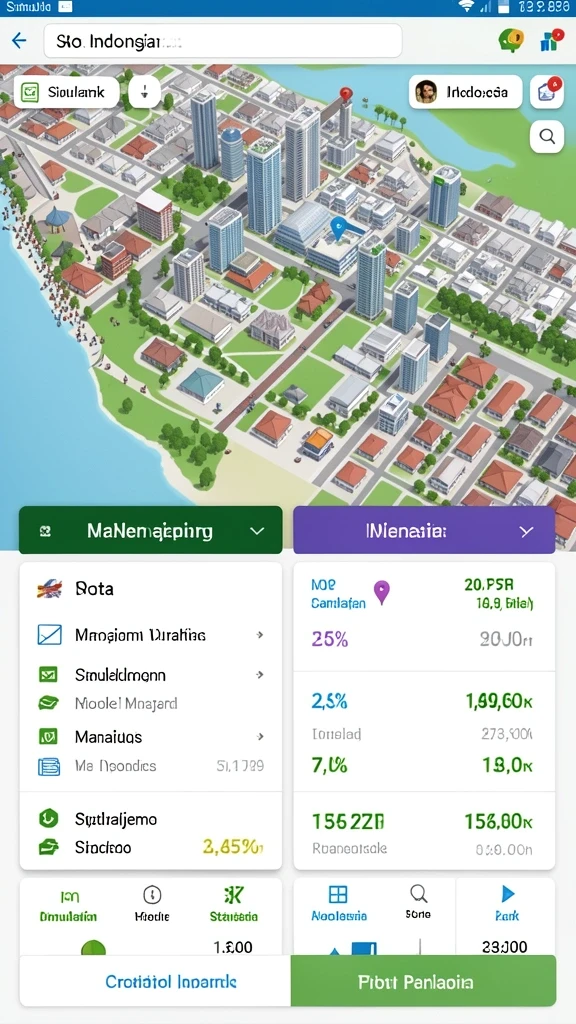The width and height of the screenshot is (576, 1024).
Task: Tap the Park play item
Action: [507, 903]
